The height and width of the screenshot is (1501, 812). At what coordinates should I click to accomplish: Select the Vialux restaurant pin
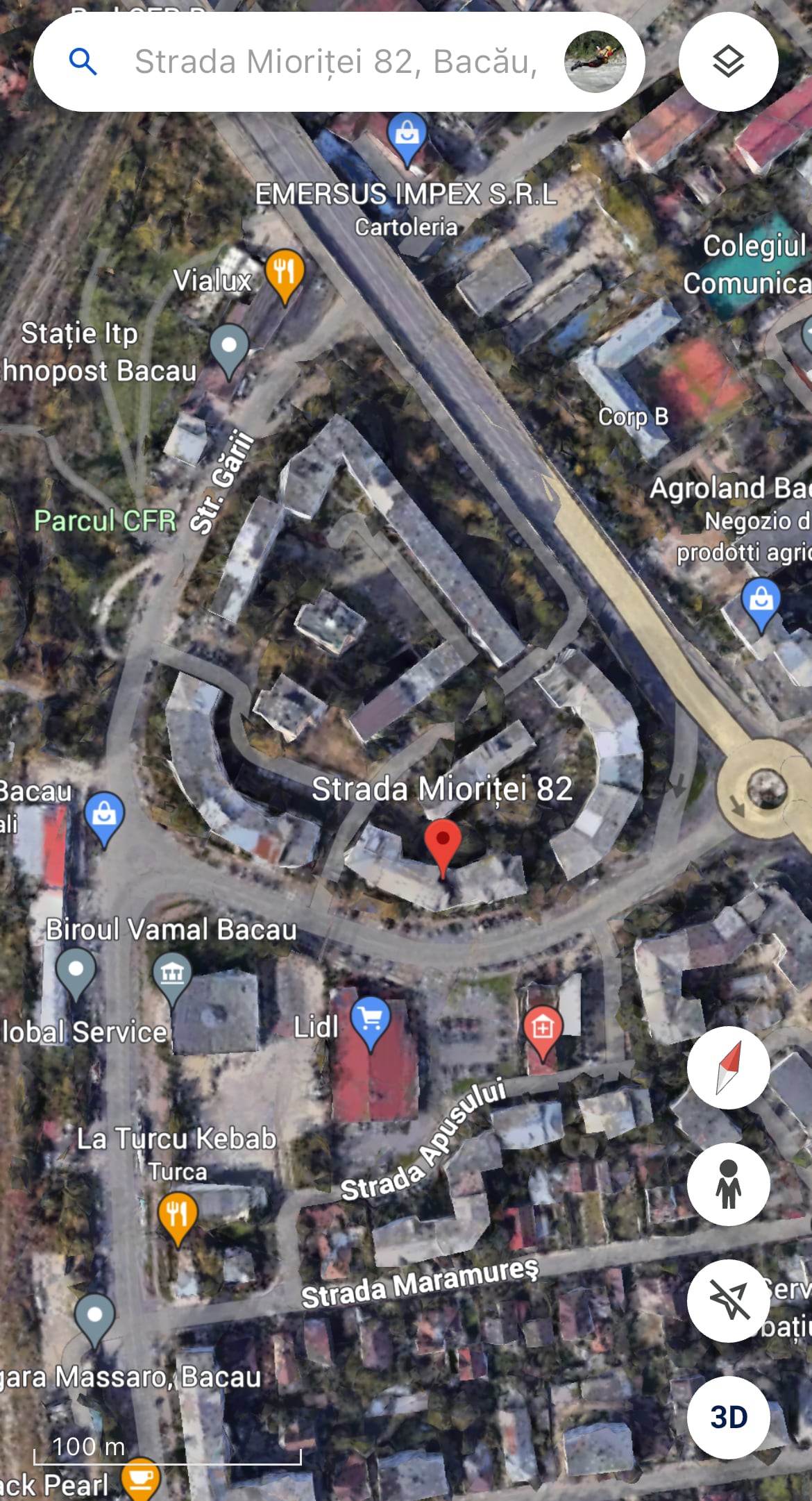(285, 271)
